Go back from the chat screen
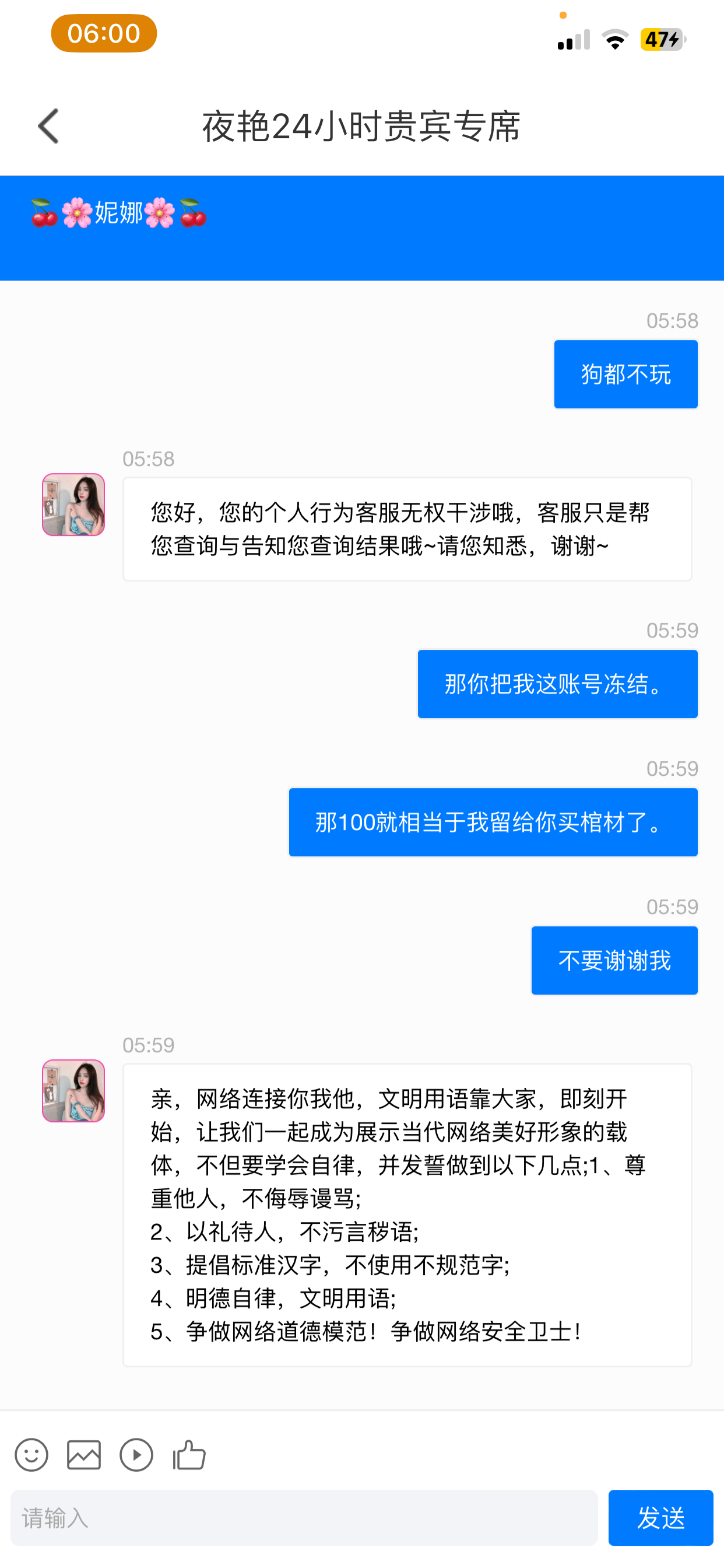724x1568 pixels. coord(48,126)
